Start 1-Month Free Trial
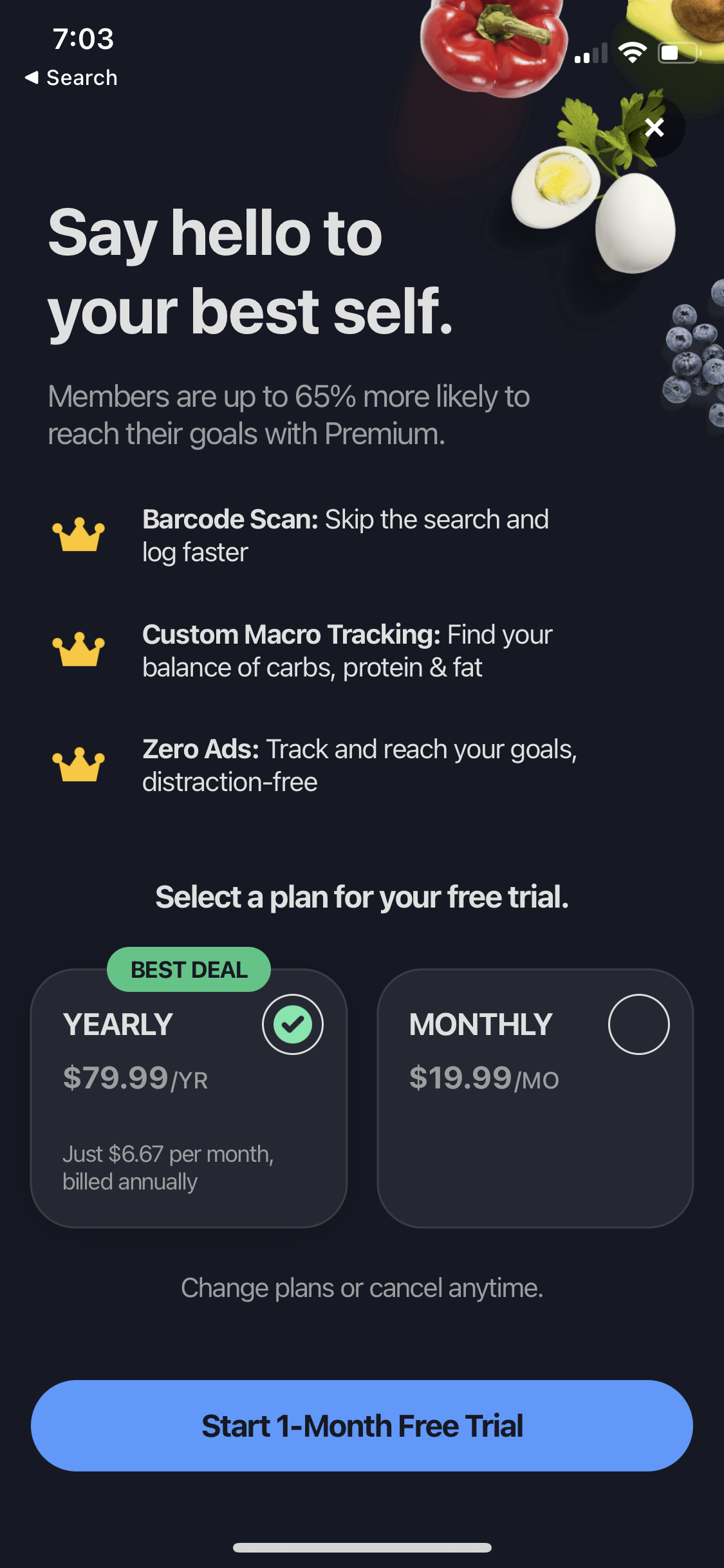The height and width of the screenshot is (1568, 724). coord(362,1425)
